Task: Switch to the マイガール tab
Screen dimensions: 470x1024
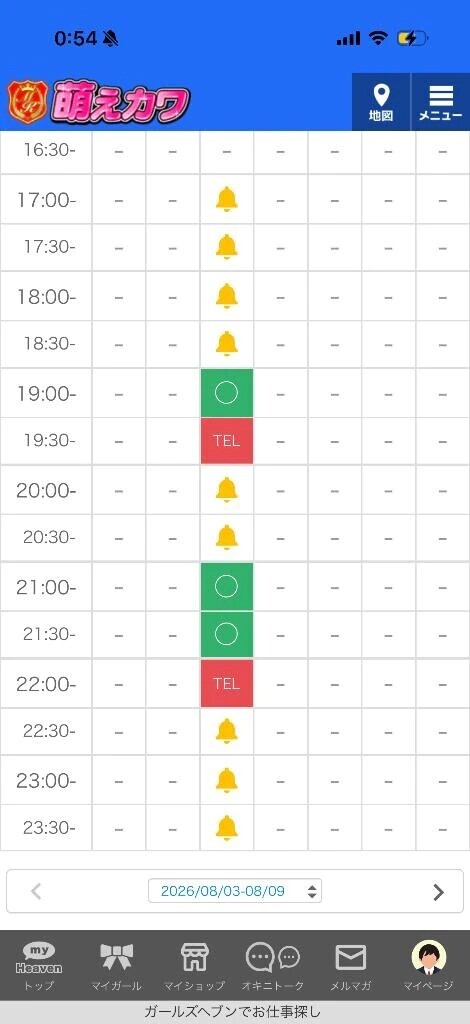Action: coord(117,967)
